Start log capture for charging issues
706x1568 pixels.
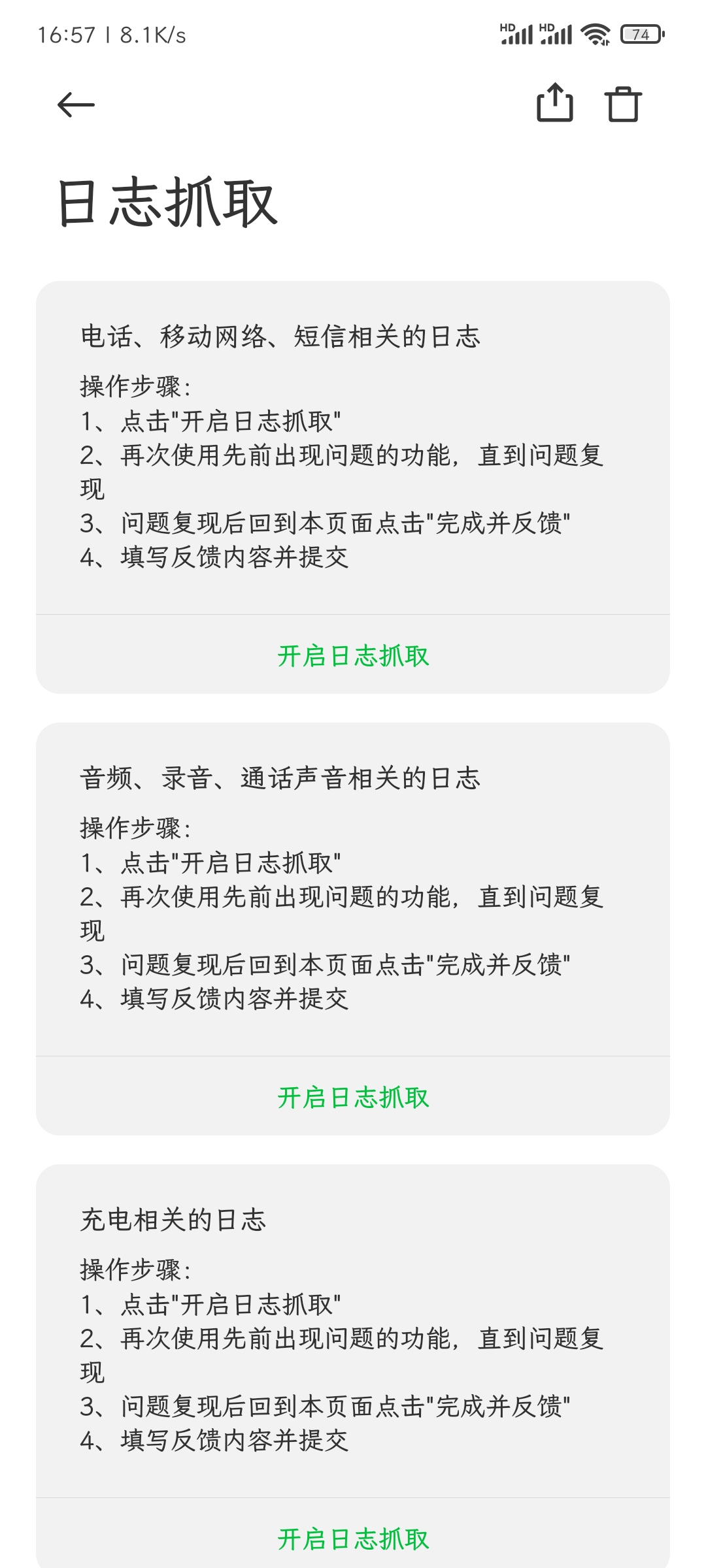[x=353, y=1539]
